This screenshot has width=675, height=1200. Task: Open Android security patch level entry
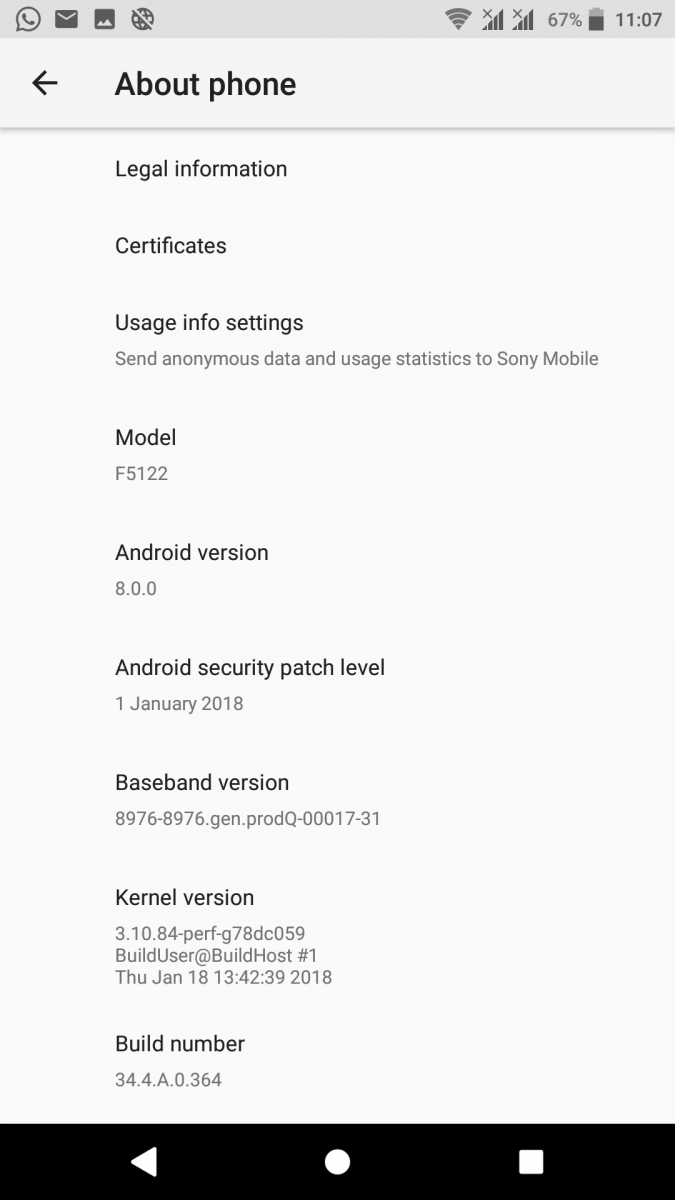pos(250,685)
